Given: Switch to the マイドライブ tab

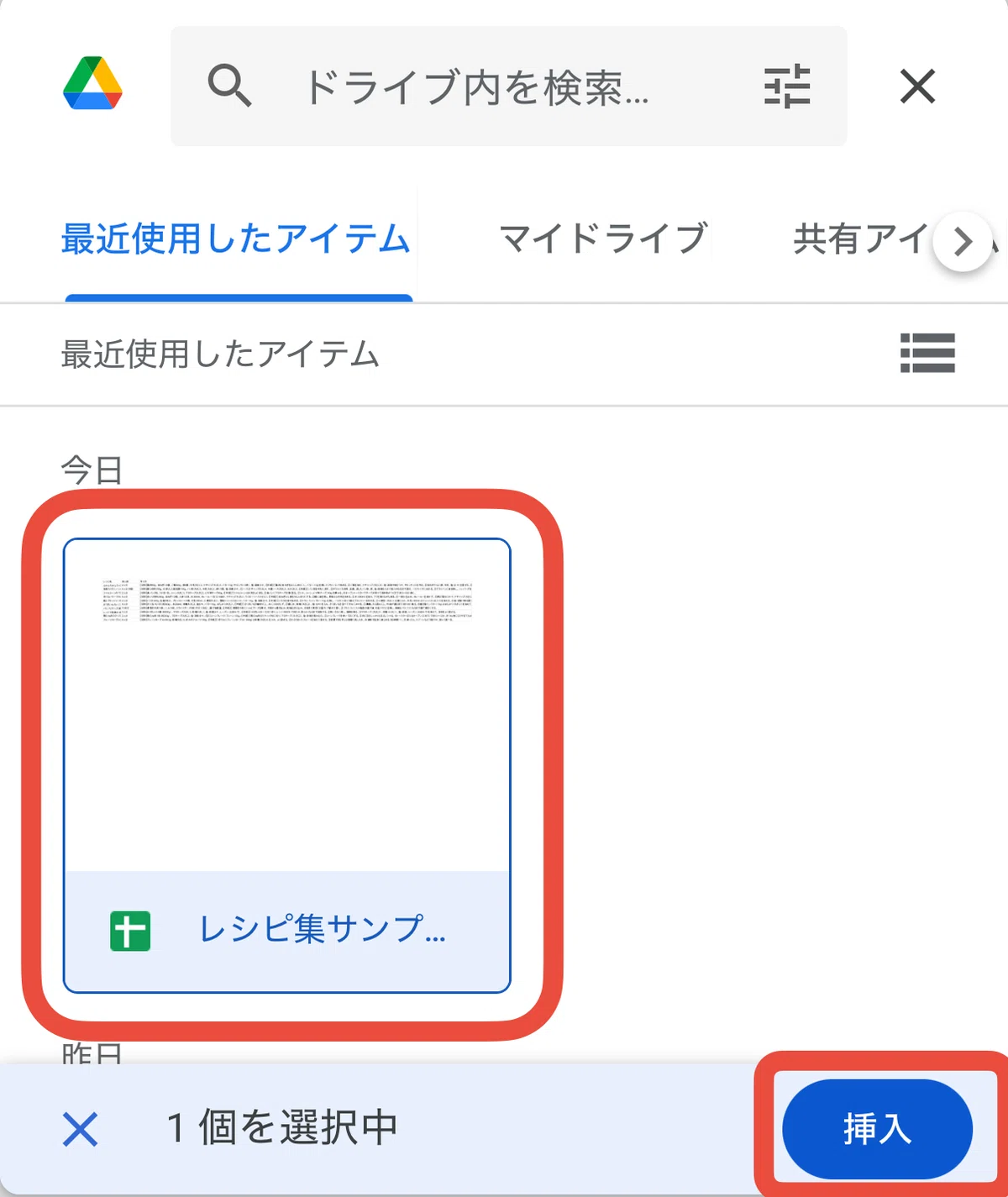Looking at the screenshot, I should (603, 239).
